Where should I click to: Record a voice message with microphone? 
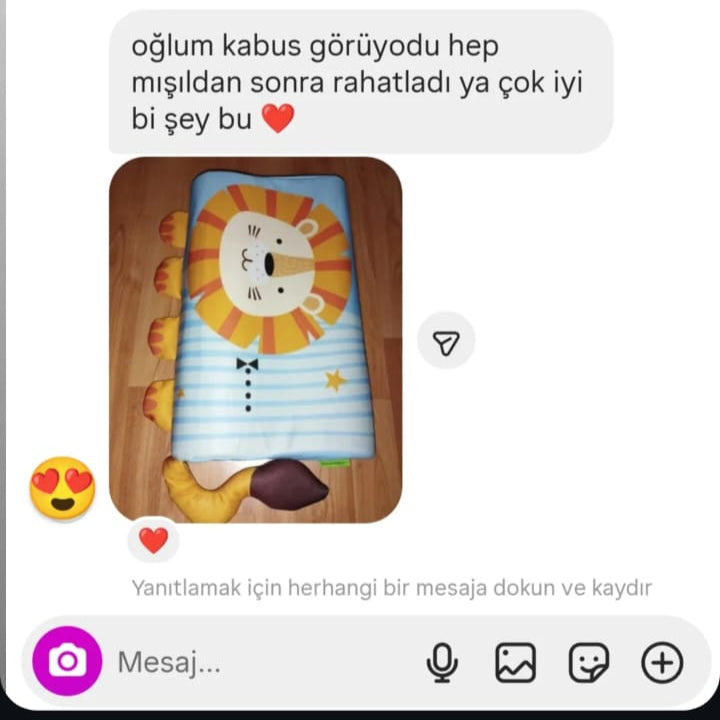(442, 662)
